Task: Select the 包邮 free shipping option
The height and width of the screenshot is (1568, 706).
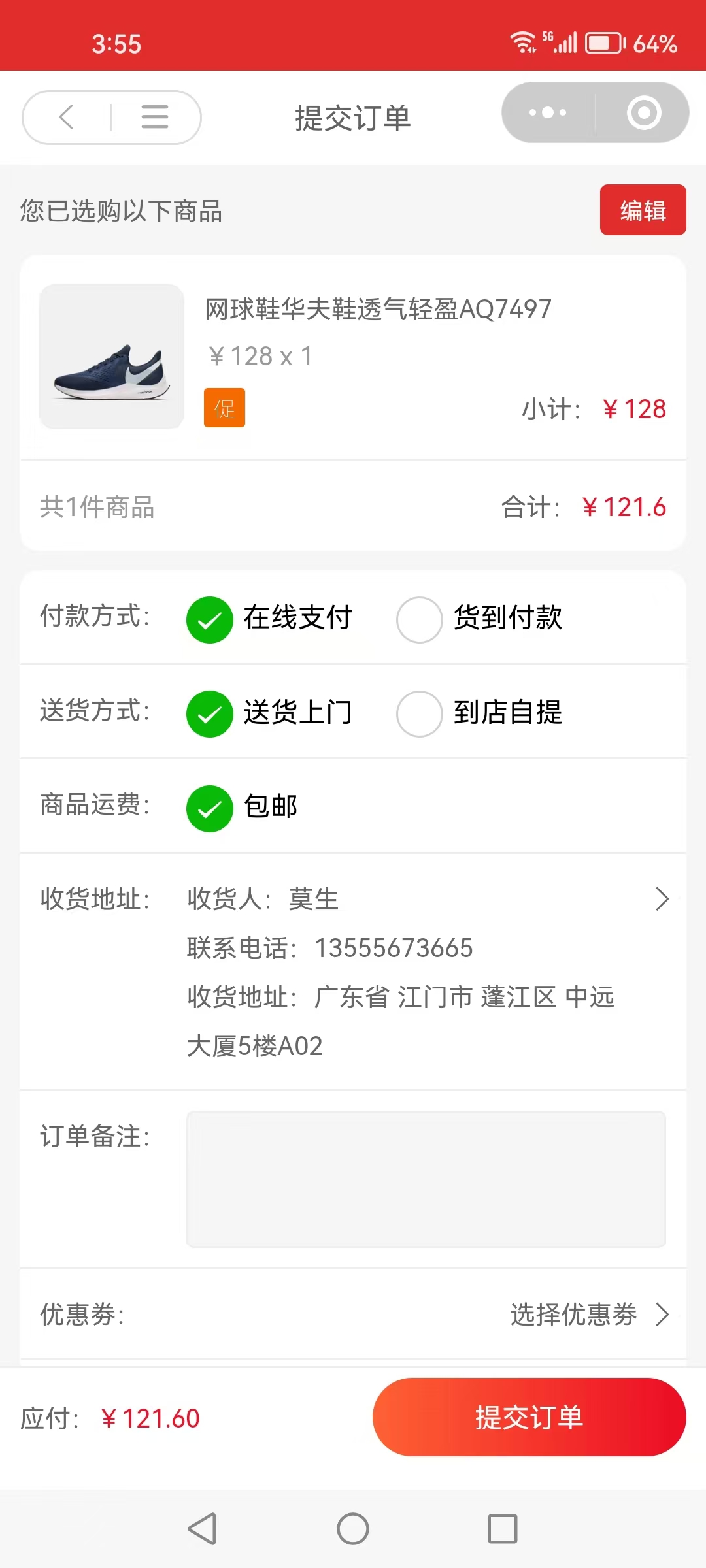Action: pos(210,808)
